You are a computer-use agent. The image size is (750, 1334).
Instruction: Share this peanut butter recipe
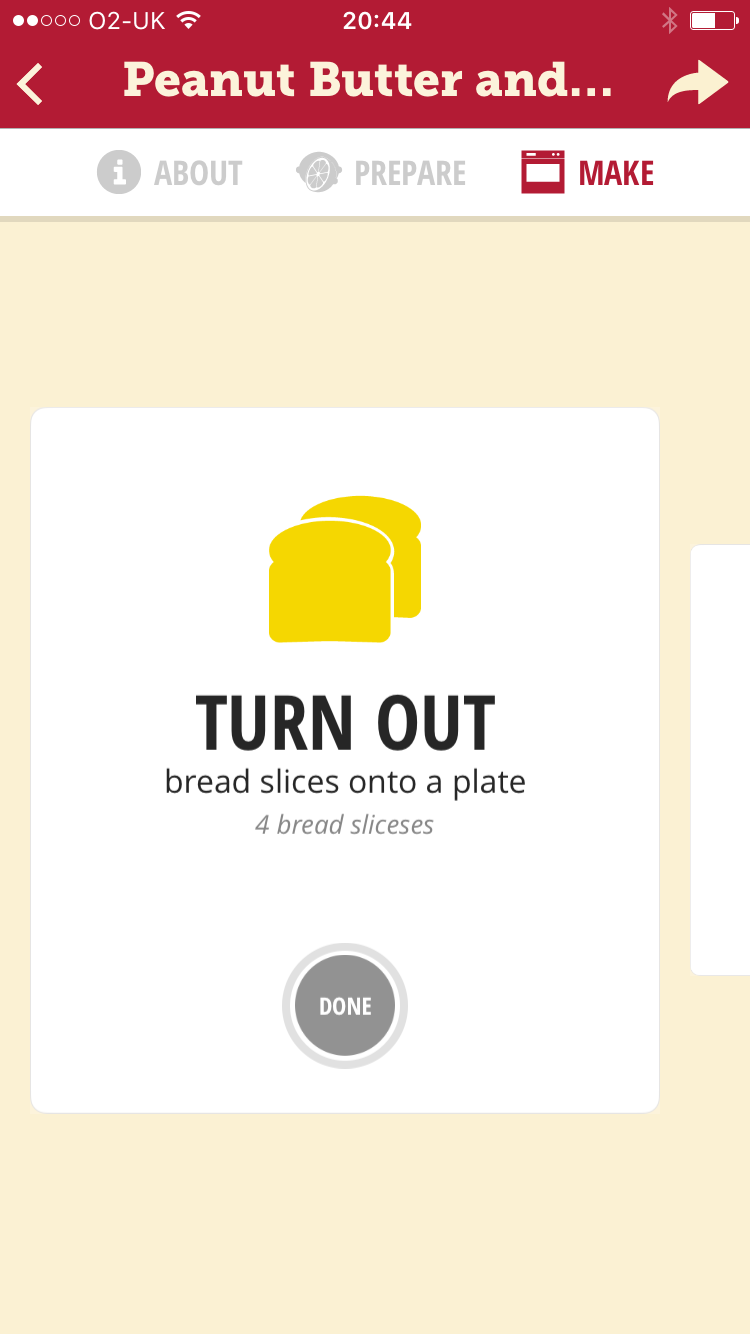[697, 83]
